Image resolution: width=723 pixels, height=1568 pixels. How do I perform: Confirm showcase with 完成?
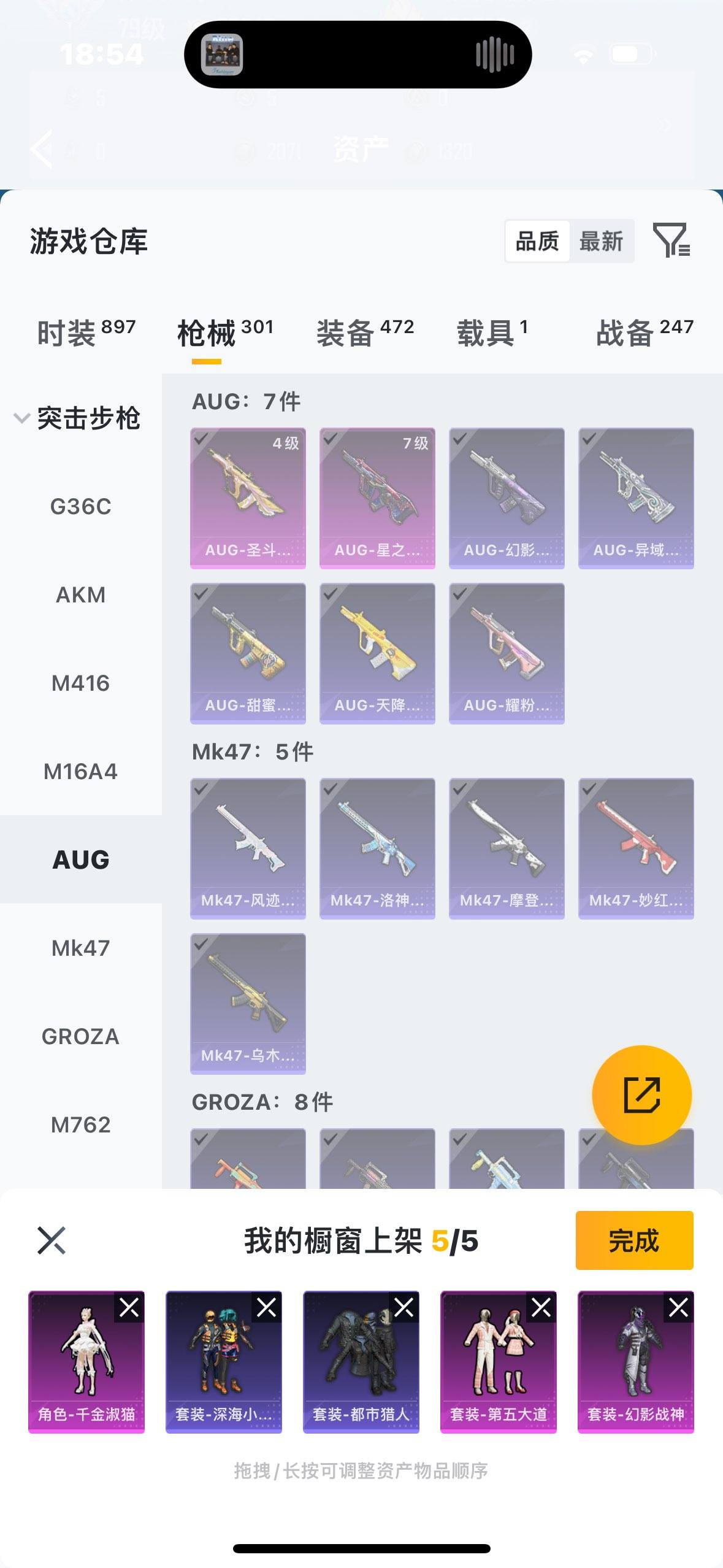634,1240
